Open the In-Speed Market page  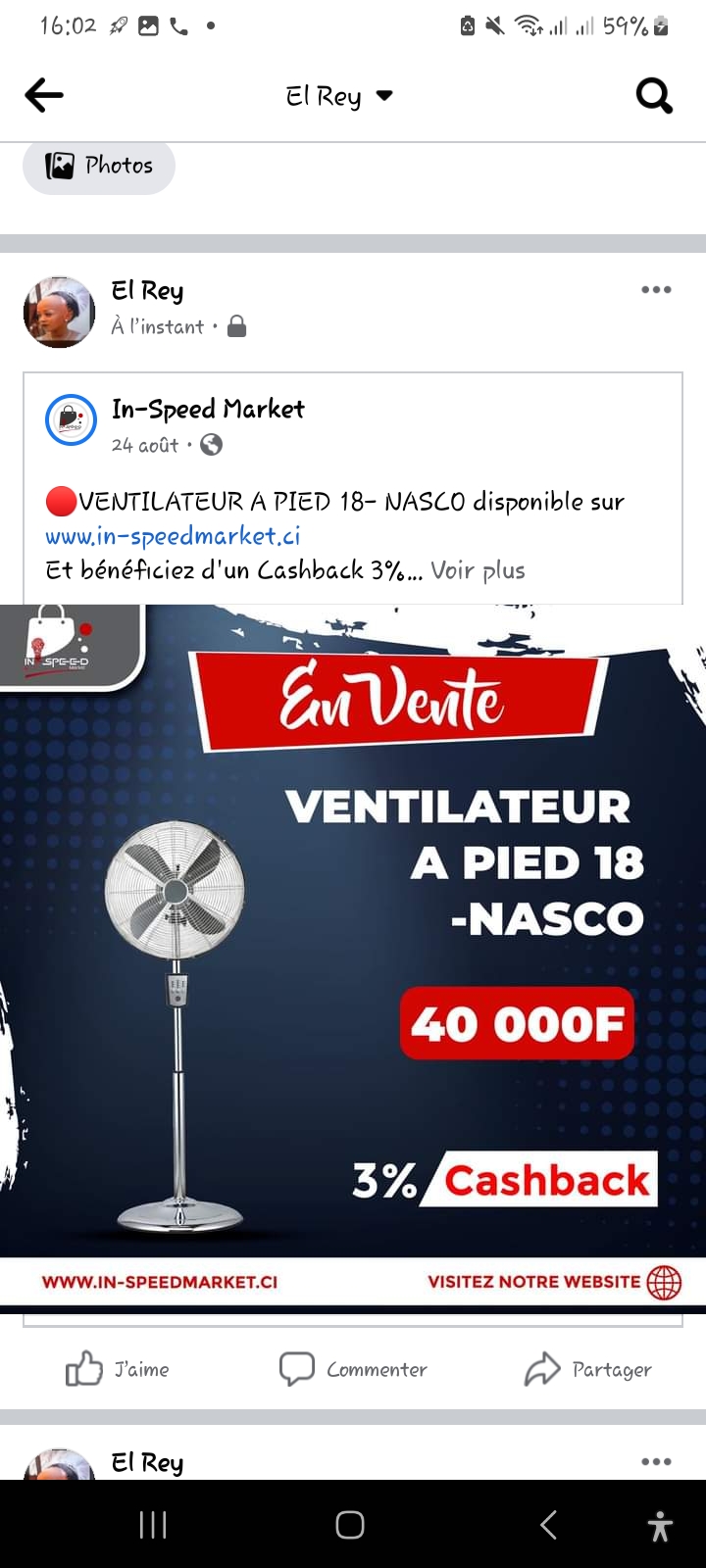(208, 409)
